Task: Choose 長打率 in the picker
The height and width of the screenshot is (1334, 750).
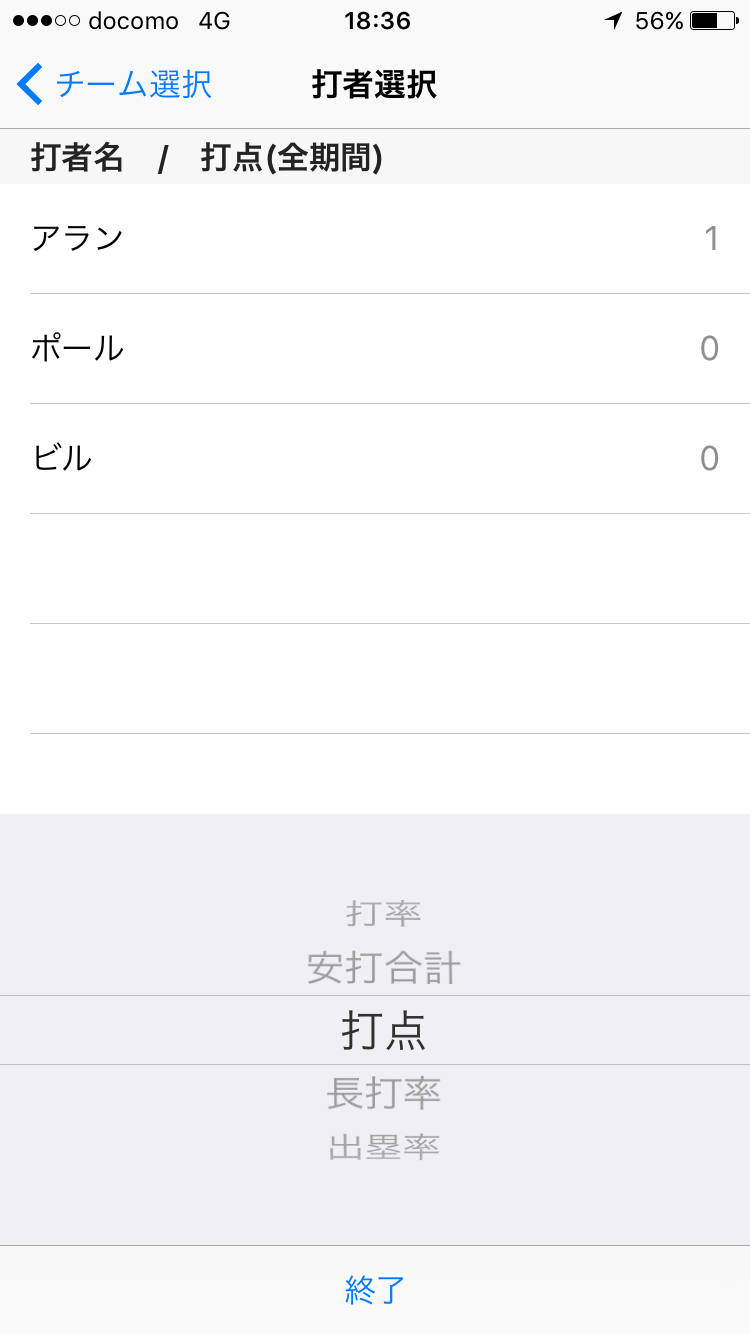Action: click(x=384, y=1093)
